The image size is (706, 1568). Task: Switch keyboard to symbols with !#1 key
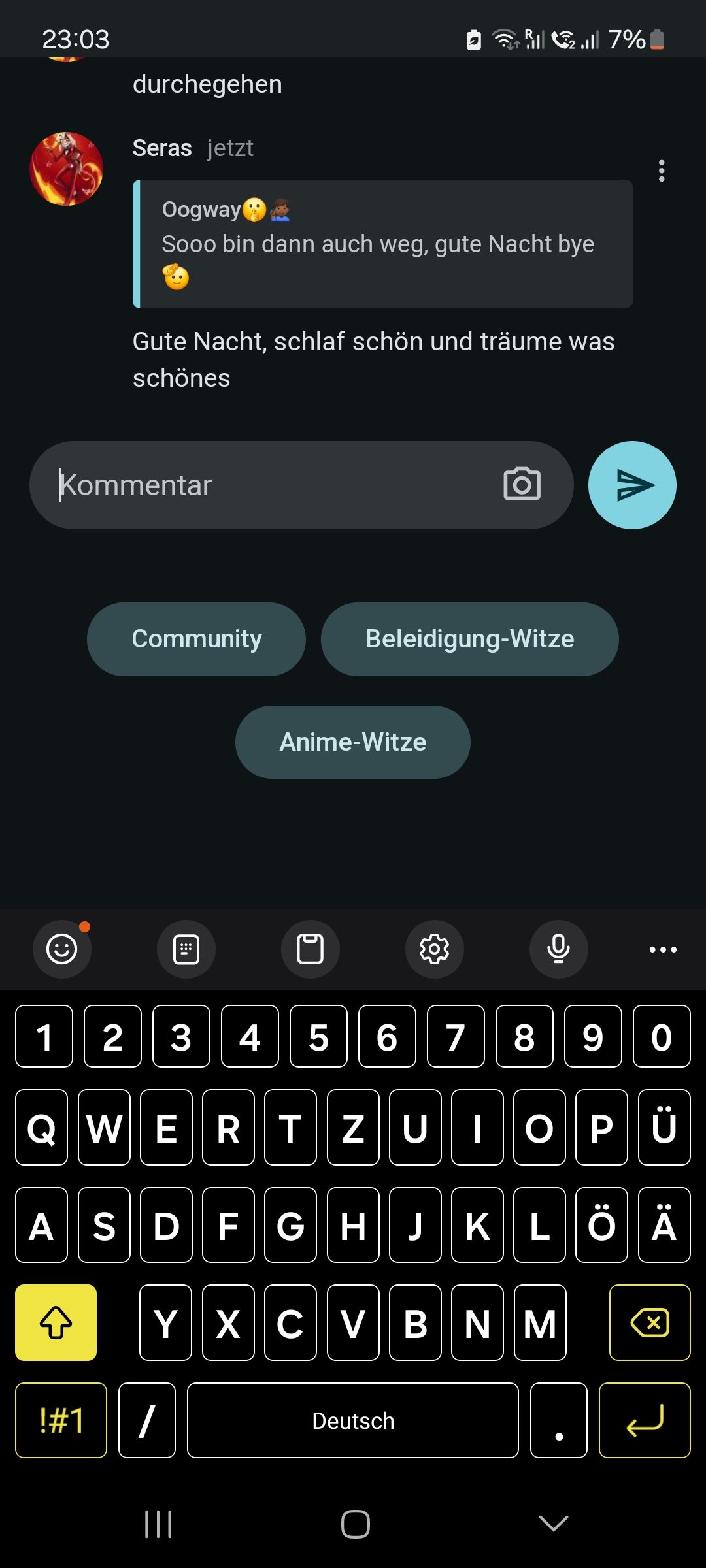click(61, 1420)
